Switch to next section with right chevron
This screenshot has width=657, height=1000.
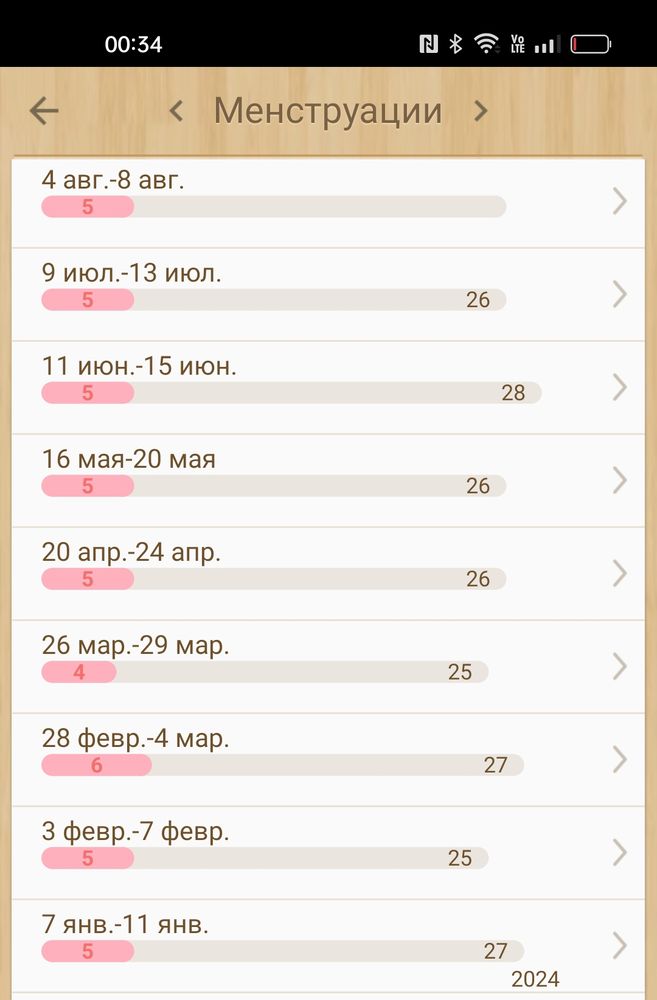(481, 111)
